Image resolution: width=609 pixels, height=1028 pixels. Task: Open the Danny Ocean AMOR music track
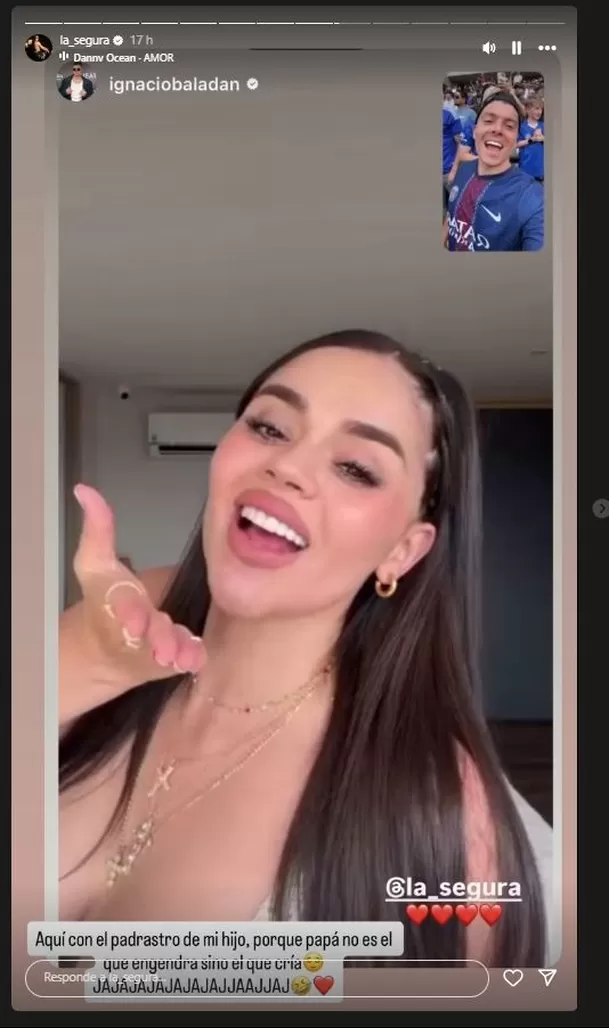(x=120, y=58)
